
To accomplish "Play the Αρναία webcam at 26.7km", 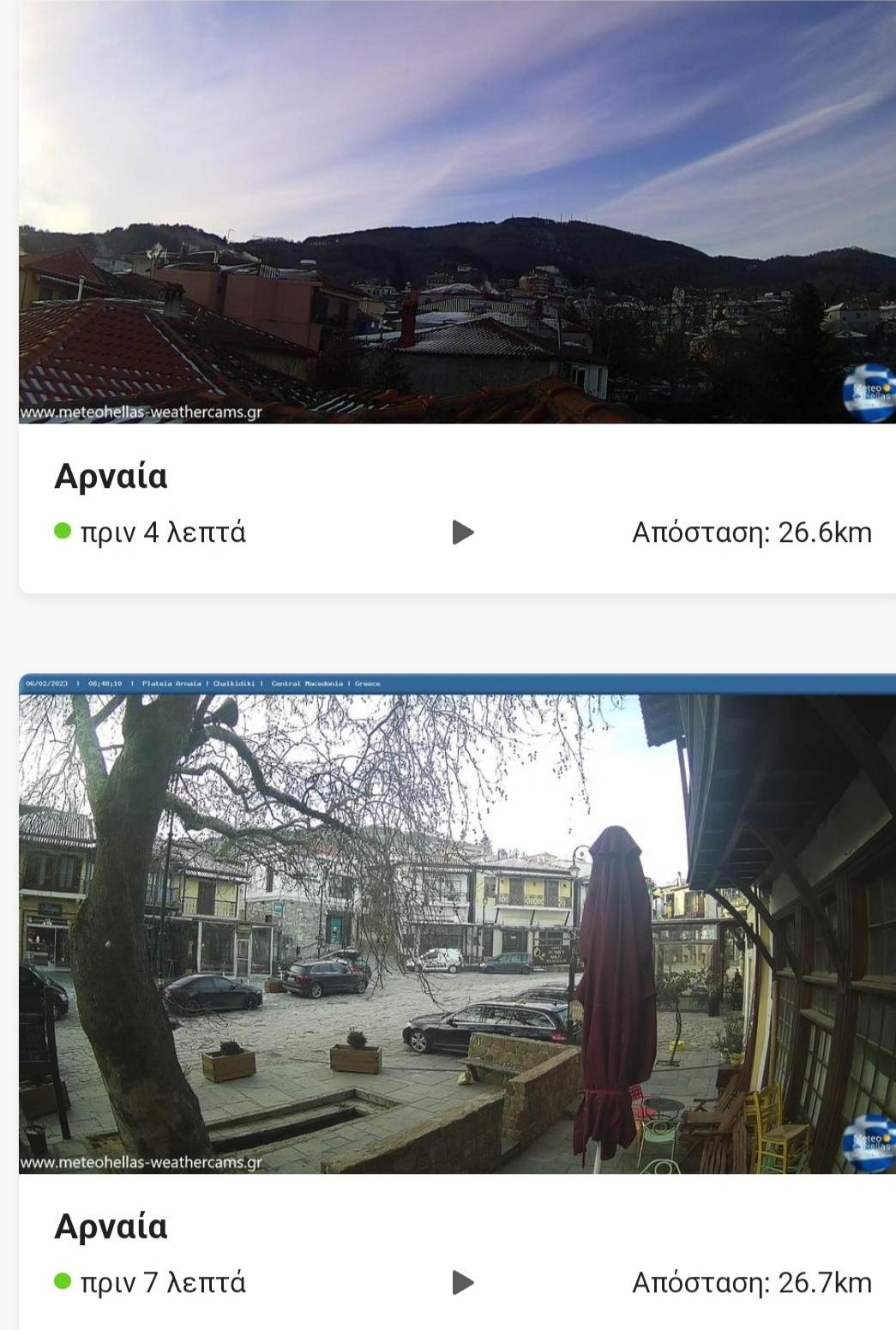I will 463,1283.
